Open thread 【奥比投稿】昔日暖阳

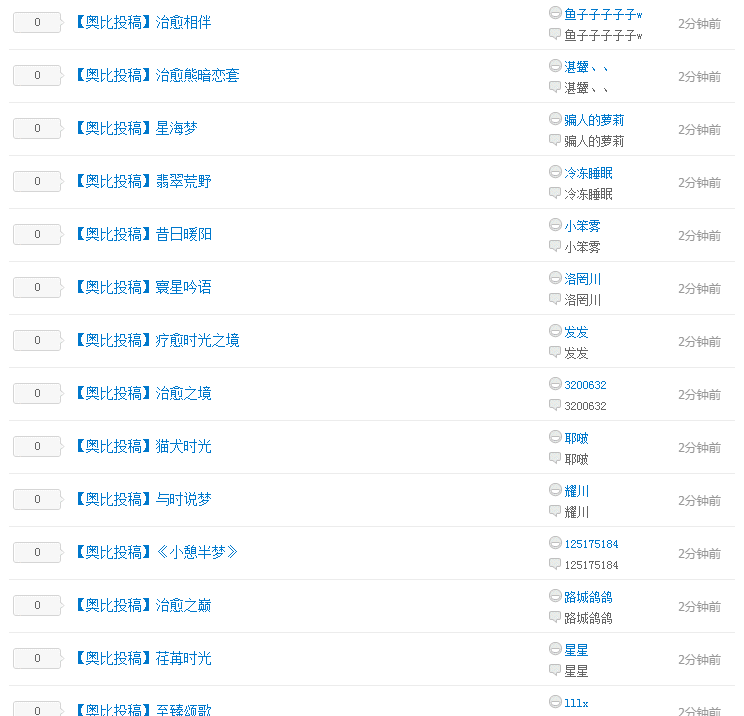[143, 234]
